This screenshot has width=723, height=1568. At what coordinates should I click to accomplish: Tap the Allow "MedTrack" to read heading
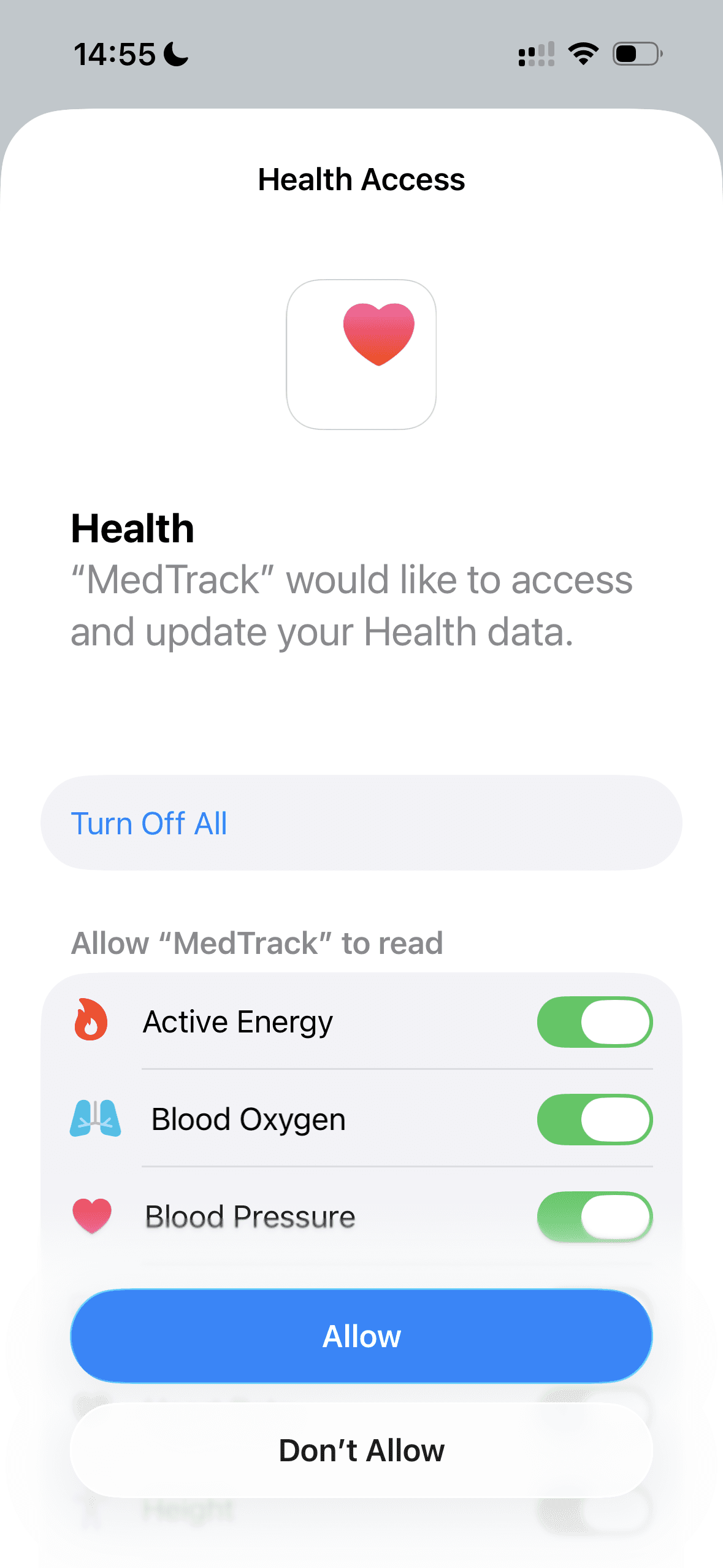coord(256,943)
